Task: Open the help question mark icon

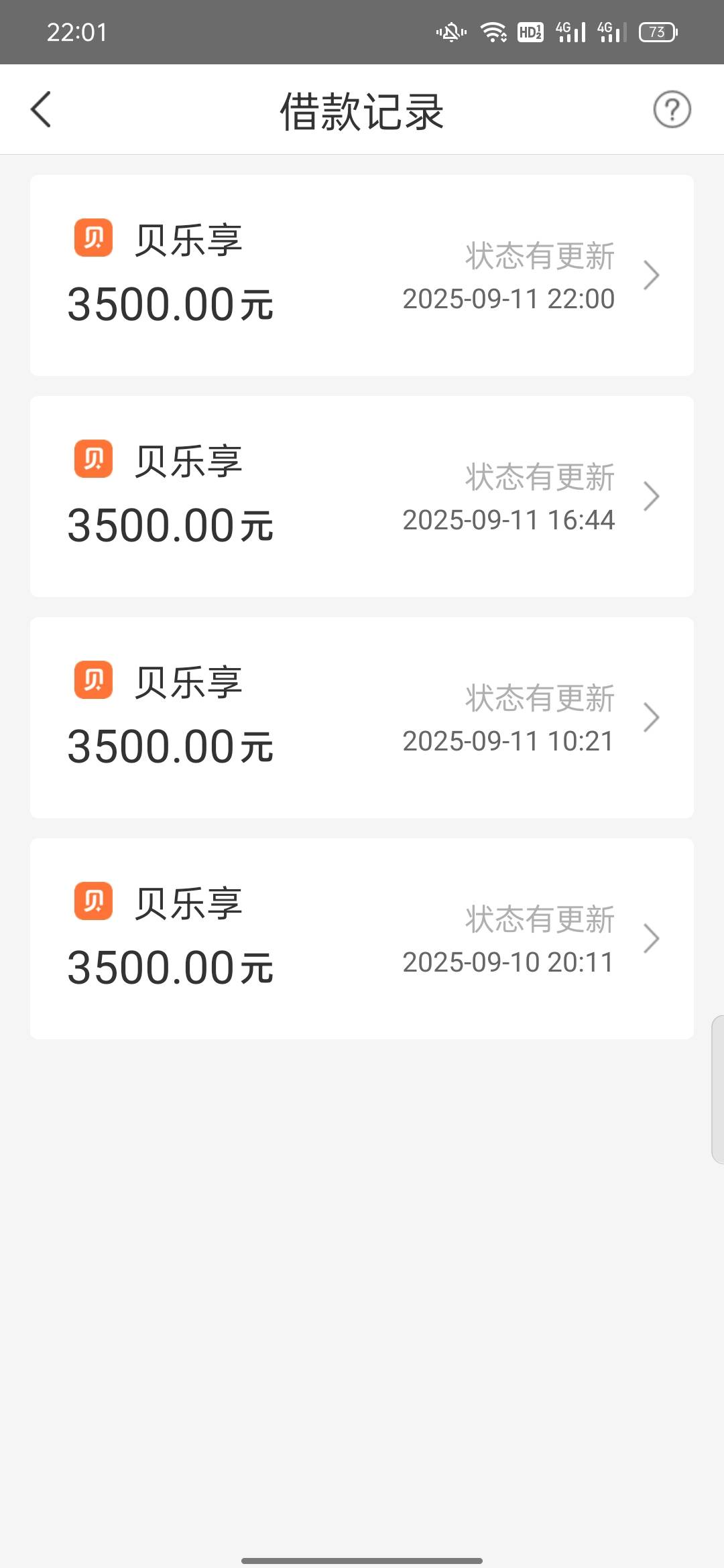Action: [672, 109]
